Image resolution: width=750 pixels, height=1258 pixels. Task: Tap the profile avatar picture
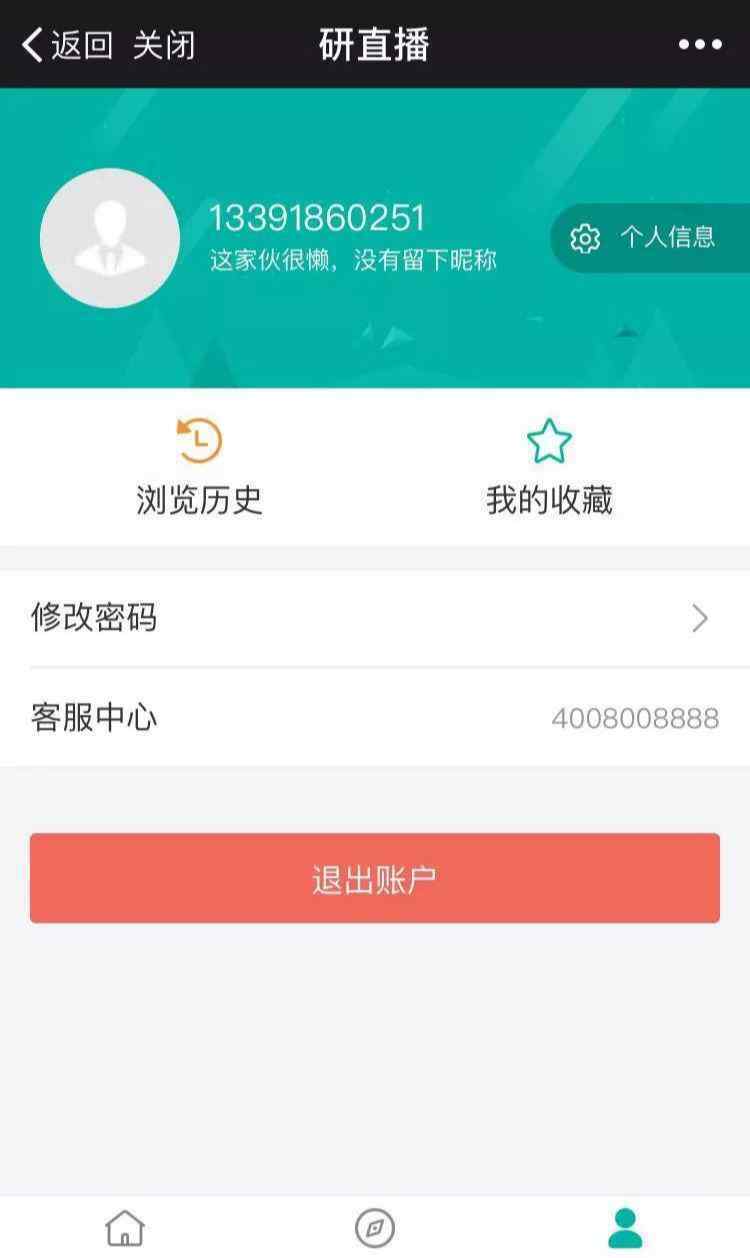tap(110, 238)
